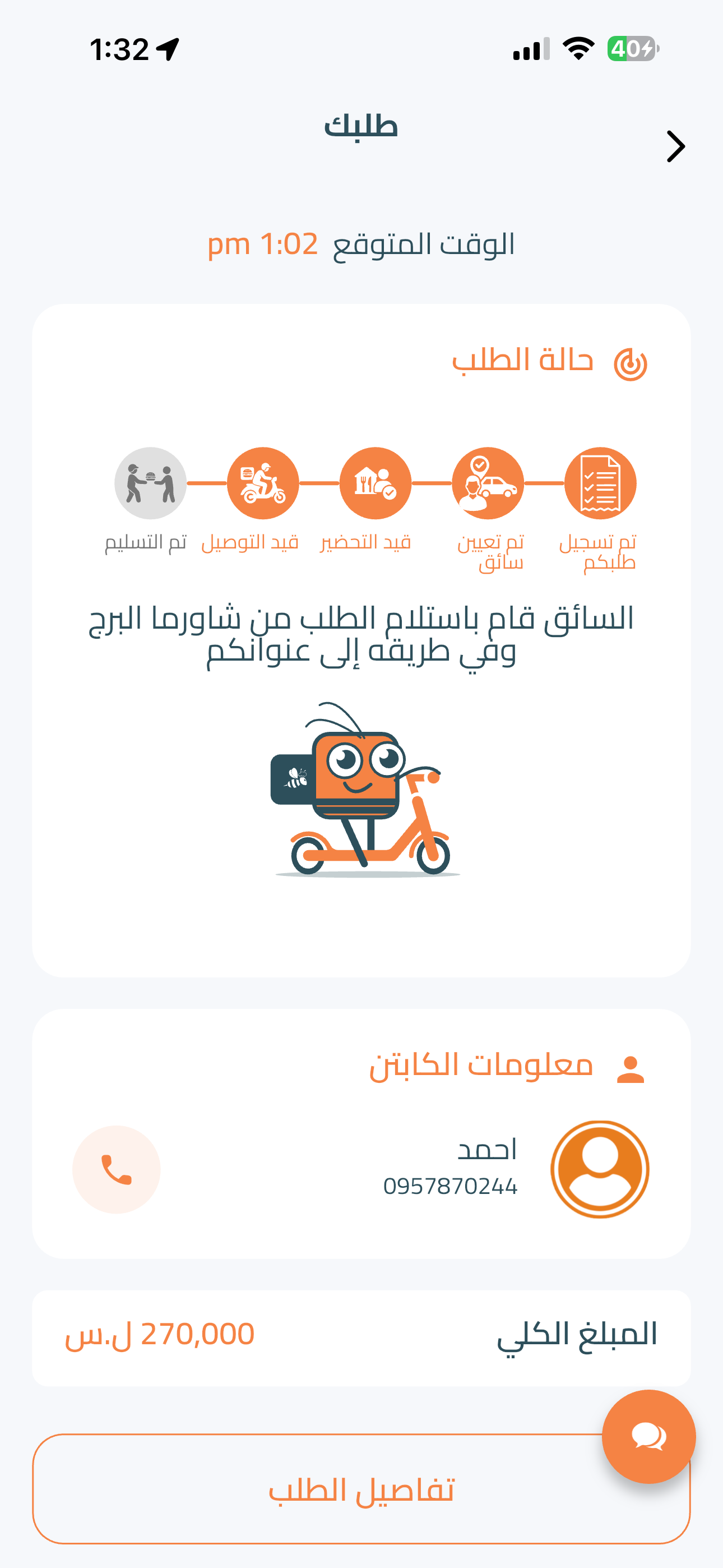Call captain Ahmad via the phone icon
This screenshot has height=1568, width=723.
[116, 1169]
